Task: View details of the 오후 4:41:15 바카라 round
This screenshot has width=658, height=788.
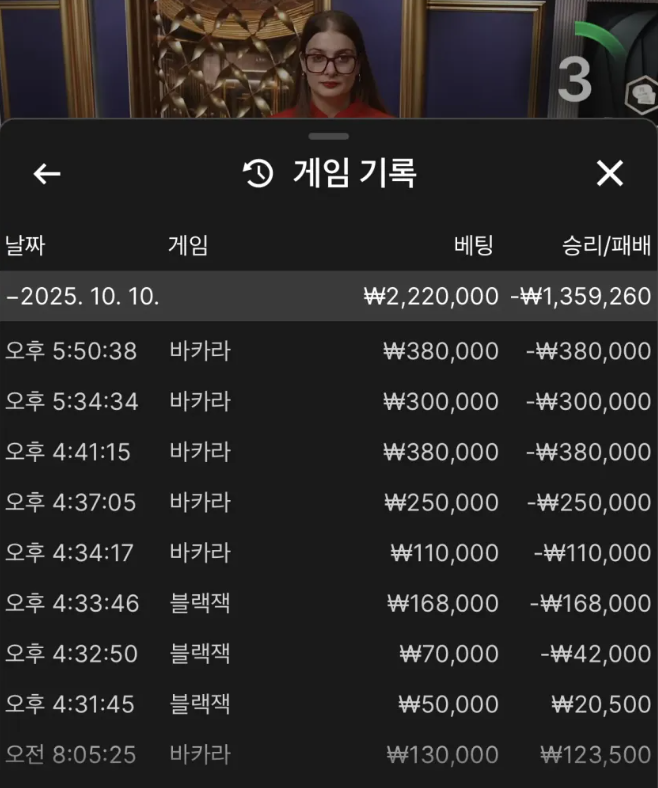Action: [x=328, y=452]
